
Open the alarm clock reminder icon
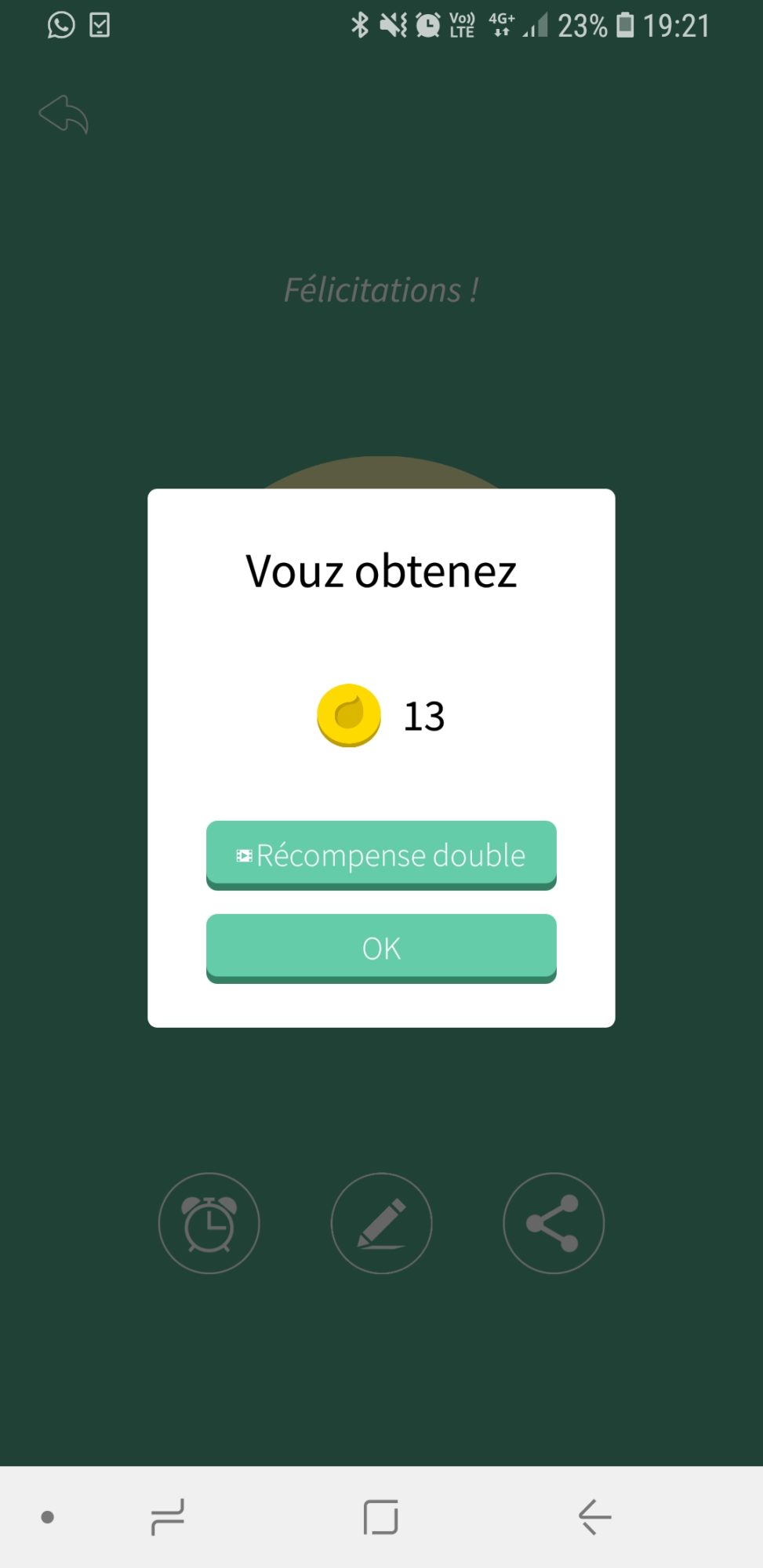pyautogui.click(x=209, y=1223)
